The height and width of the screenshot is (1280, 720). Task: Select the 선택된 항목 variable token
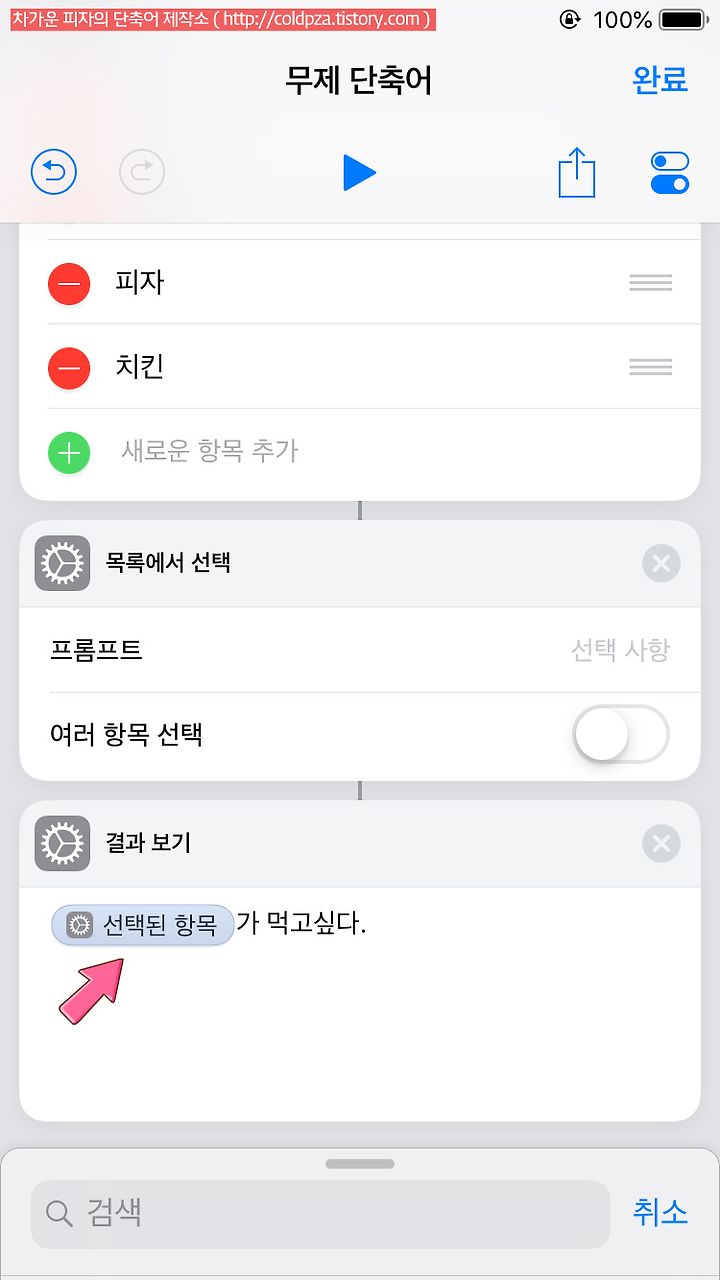(x=143, y=925)
